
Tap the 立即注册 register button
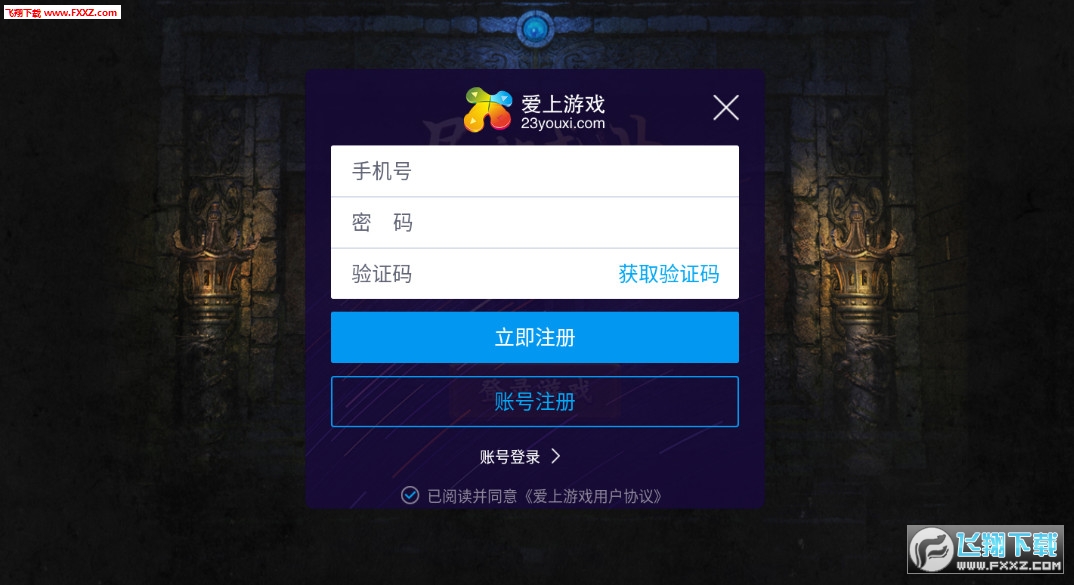tap(534, 337)
